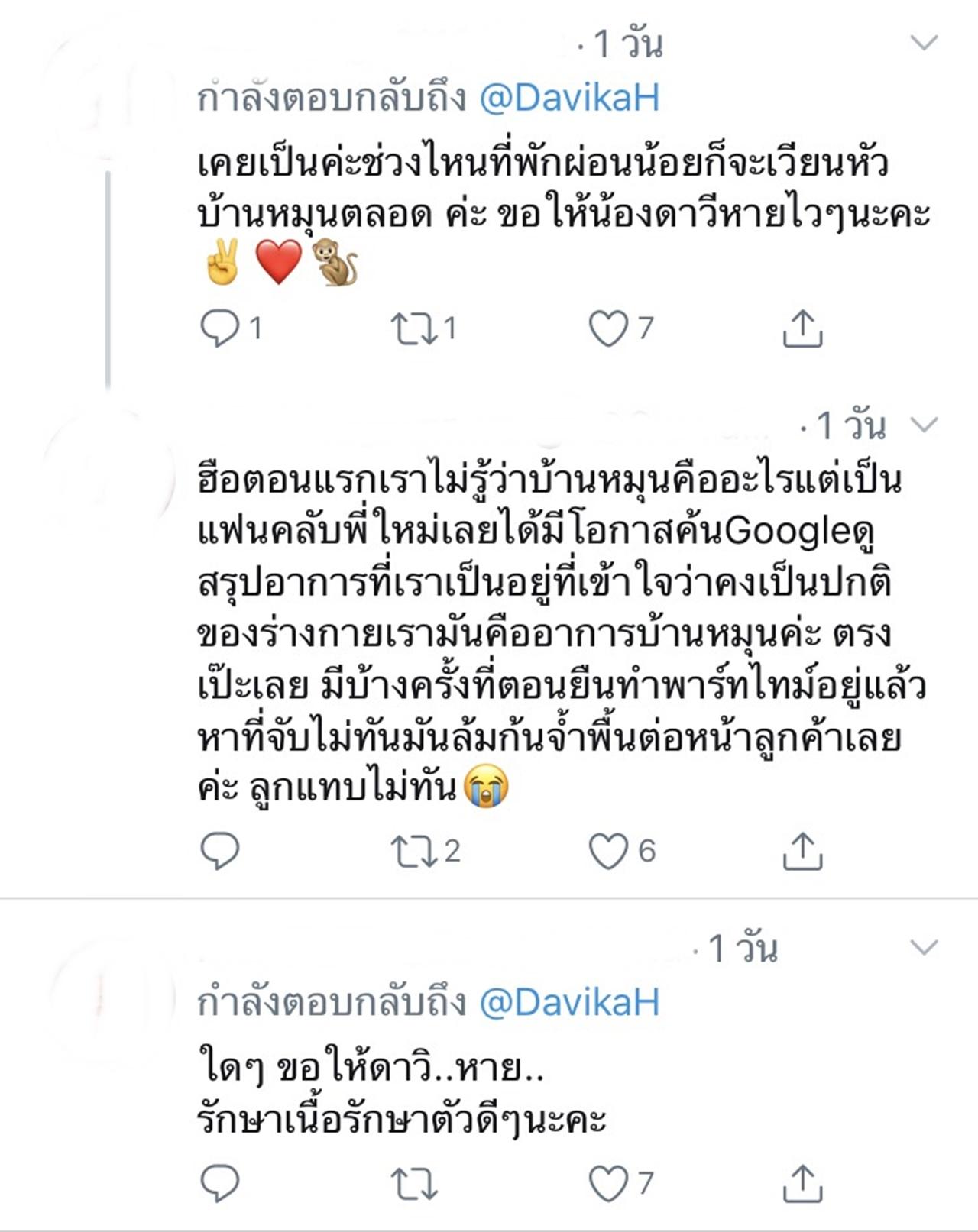This screenshot has width=978, height=1232.
Task: Share the tweet starting with ใดๆ
Action: pyautogui.click(x=802, y=1184)
